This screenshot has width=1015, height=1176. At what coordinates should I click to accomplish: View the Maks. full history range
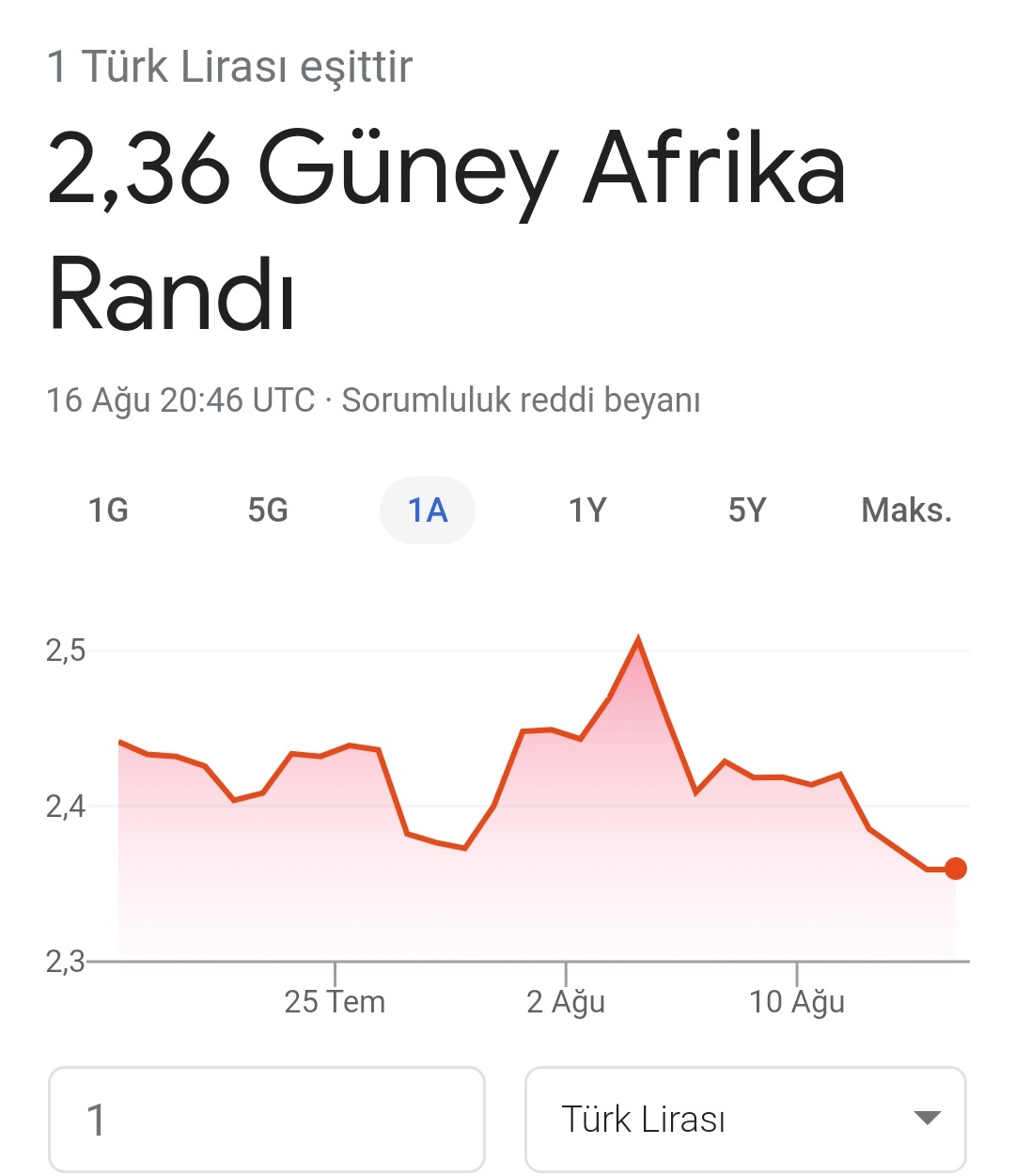906,510
